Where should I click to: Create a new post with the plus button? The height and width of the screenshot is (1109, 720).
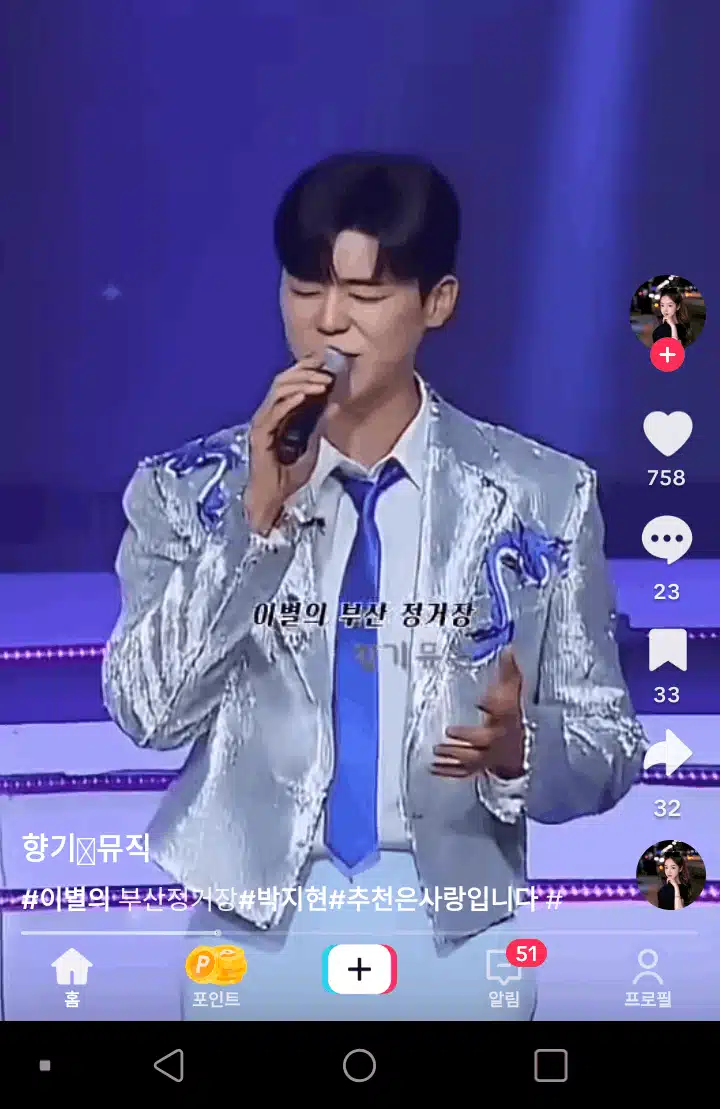(360, 969)
